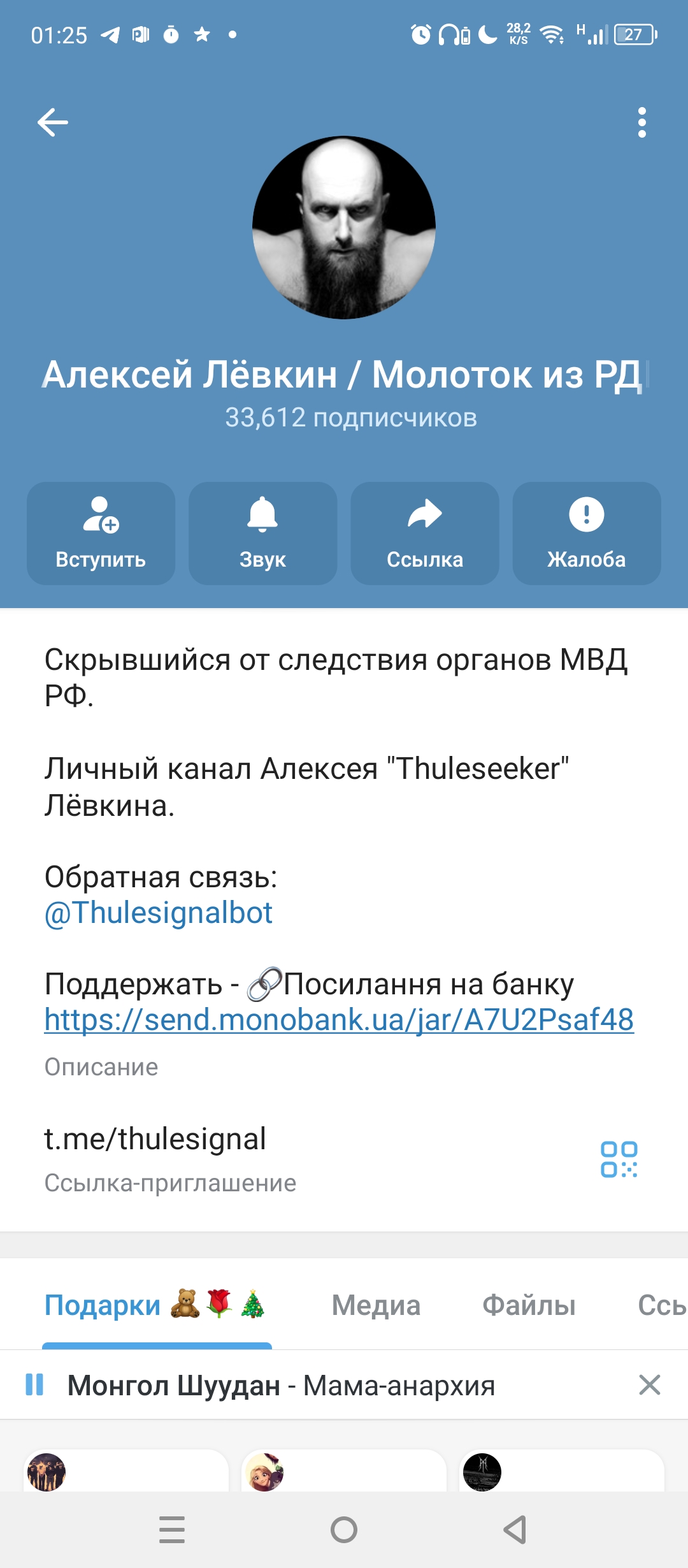Image resolution: width=688 pixels, height=1568 pixels.
Task: Switch to the Файлы tab
Action: pyautogui.click(x=529, y=1305)
